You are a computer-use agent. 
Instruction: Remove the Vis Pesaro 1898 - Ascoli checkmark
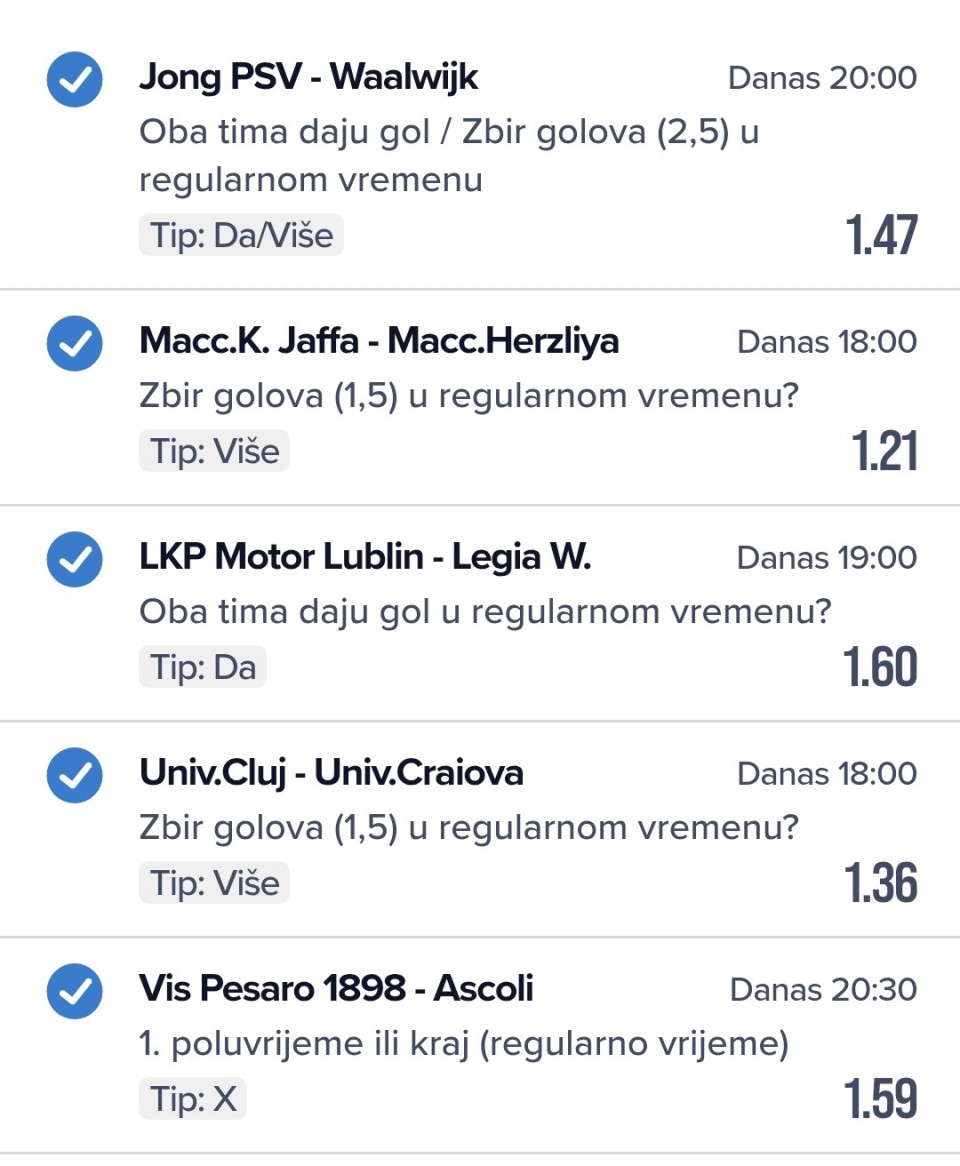tap(75, 992)
